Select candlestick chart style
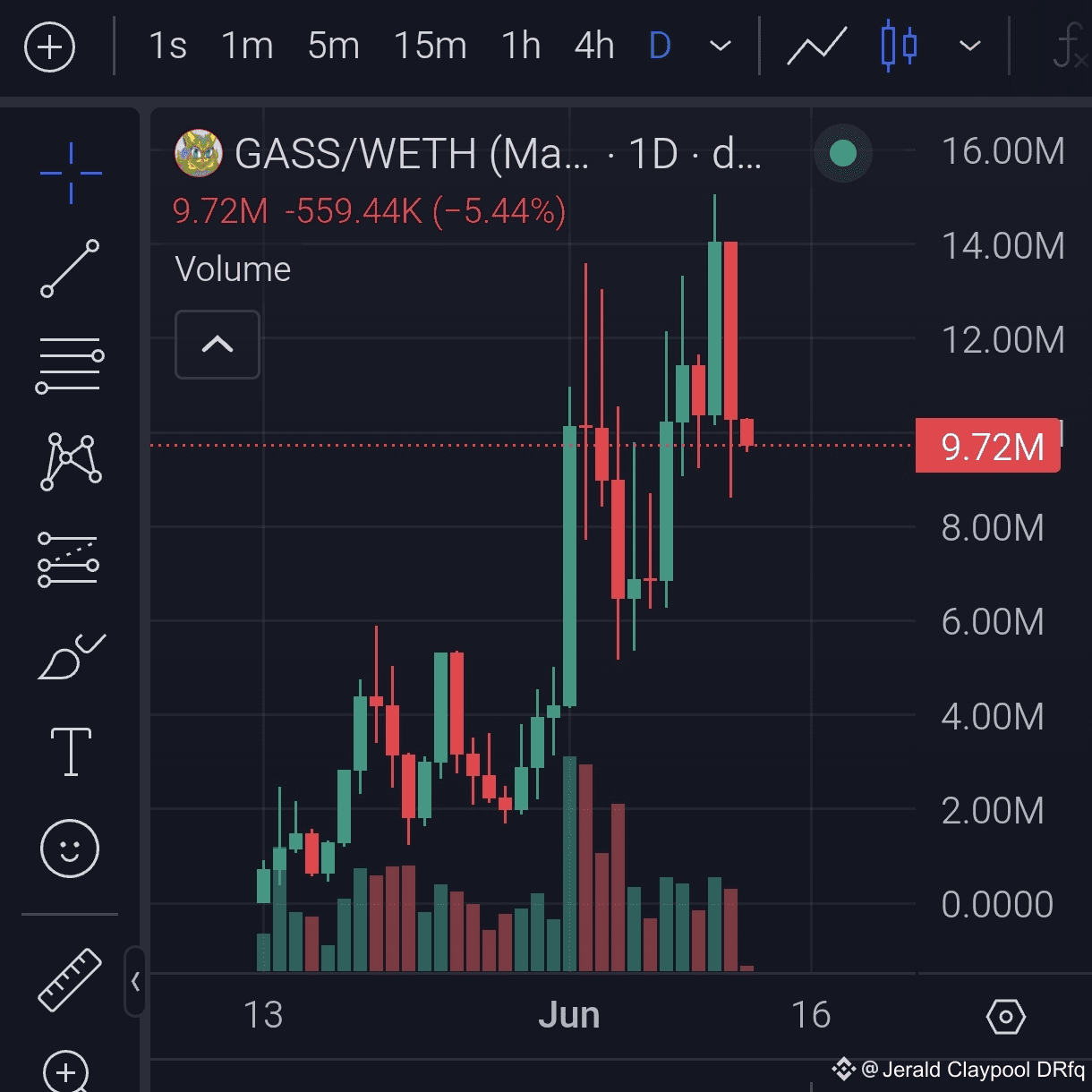 point(899,46)
